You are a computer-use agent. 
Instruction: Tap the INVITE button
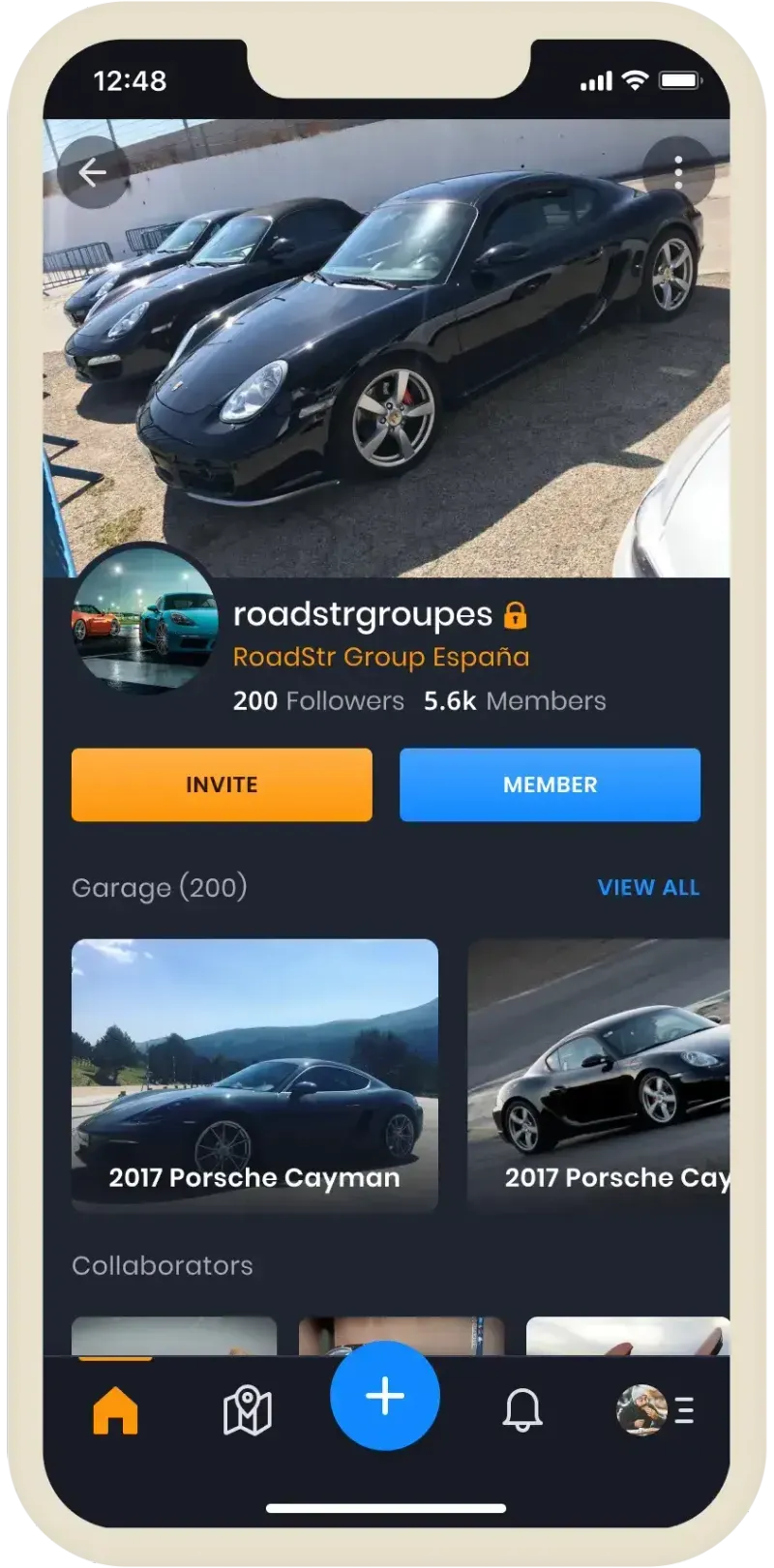[x=222, y=784]
